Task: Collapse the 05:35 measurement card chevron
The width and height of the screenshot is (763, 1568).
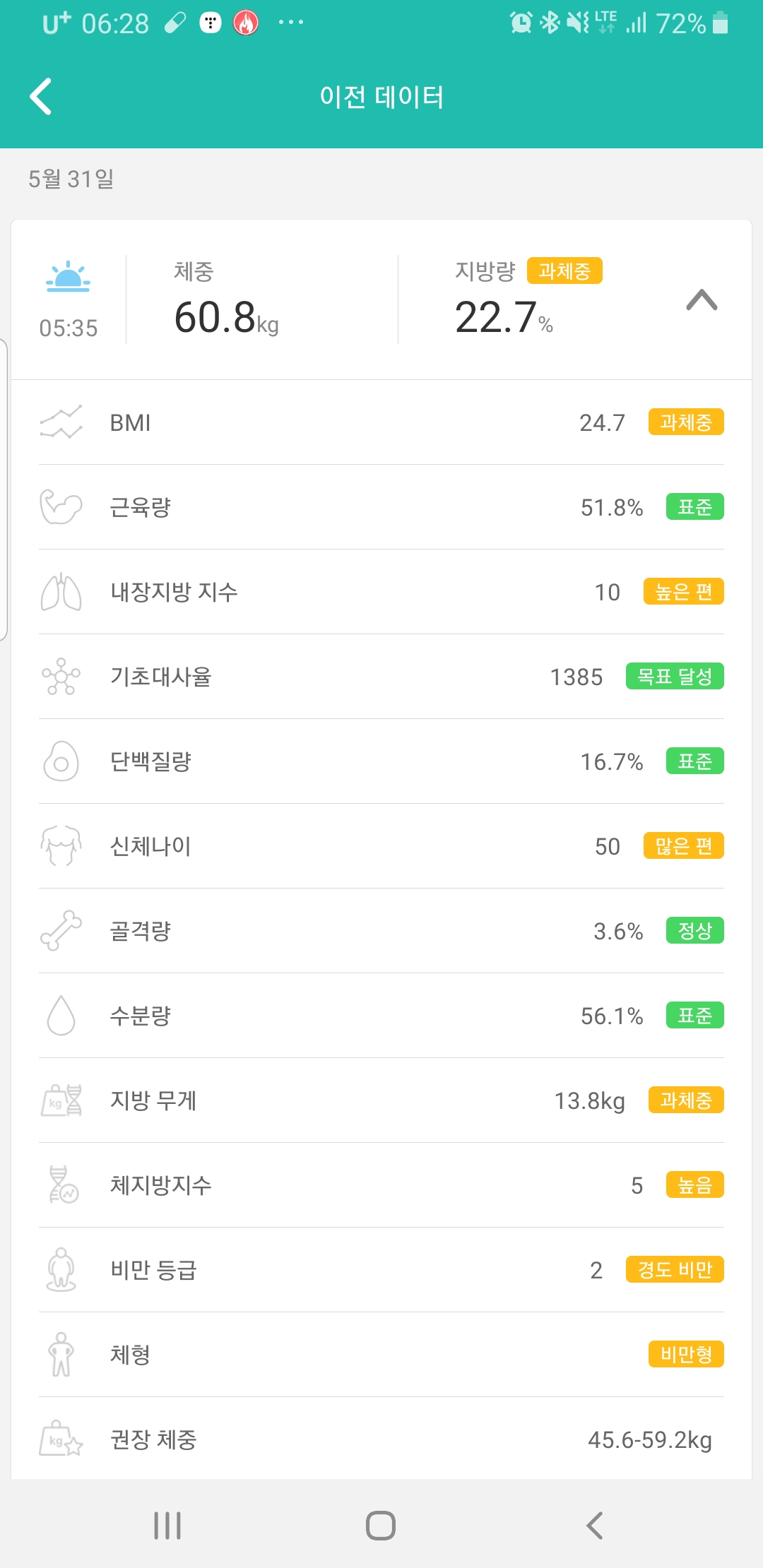Action: pos(702,300)
